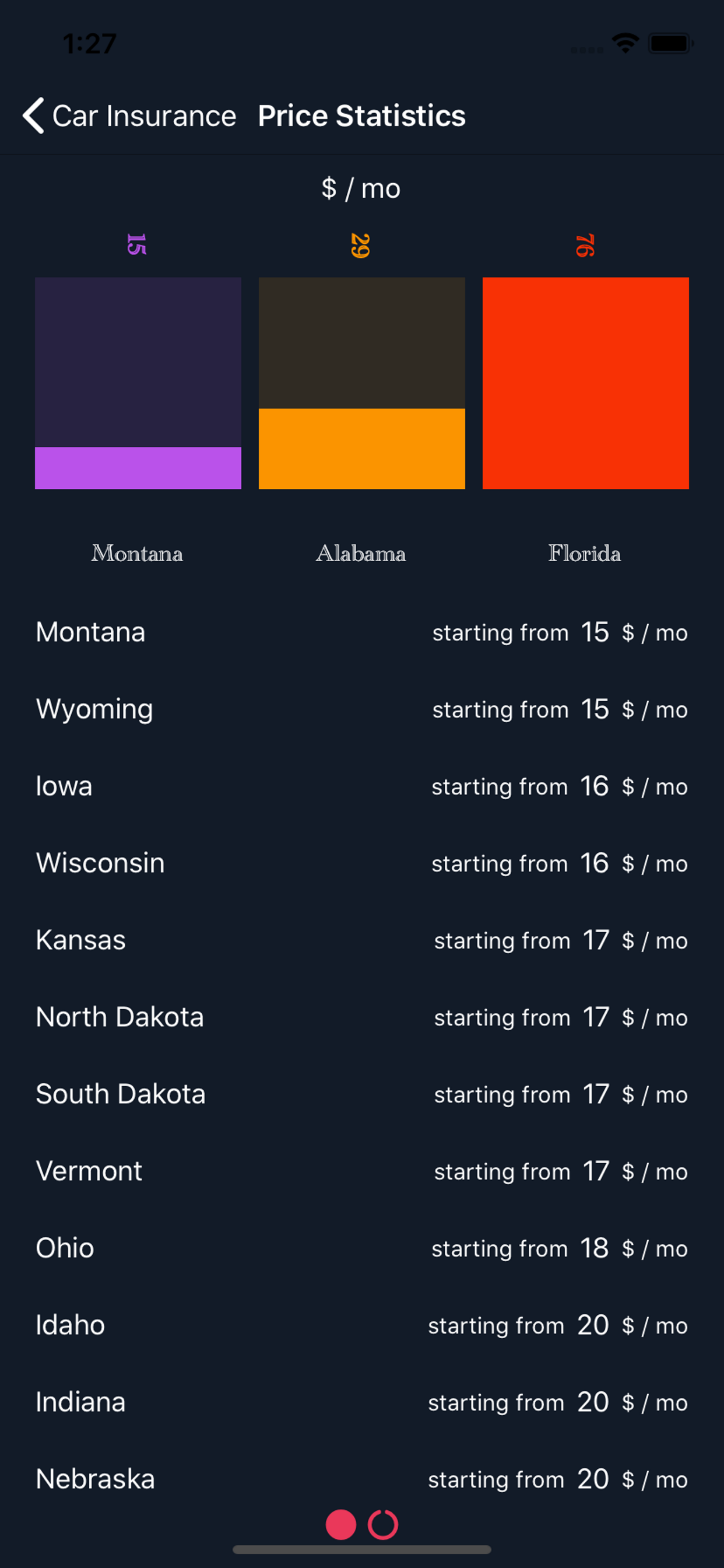Tap the Car Insurance back link
Screen dimensions: 724x1568
(x=144, y=116)
